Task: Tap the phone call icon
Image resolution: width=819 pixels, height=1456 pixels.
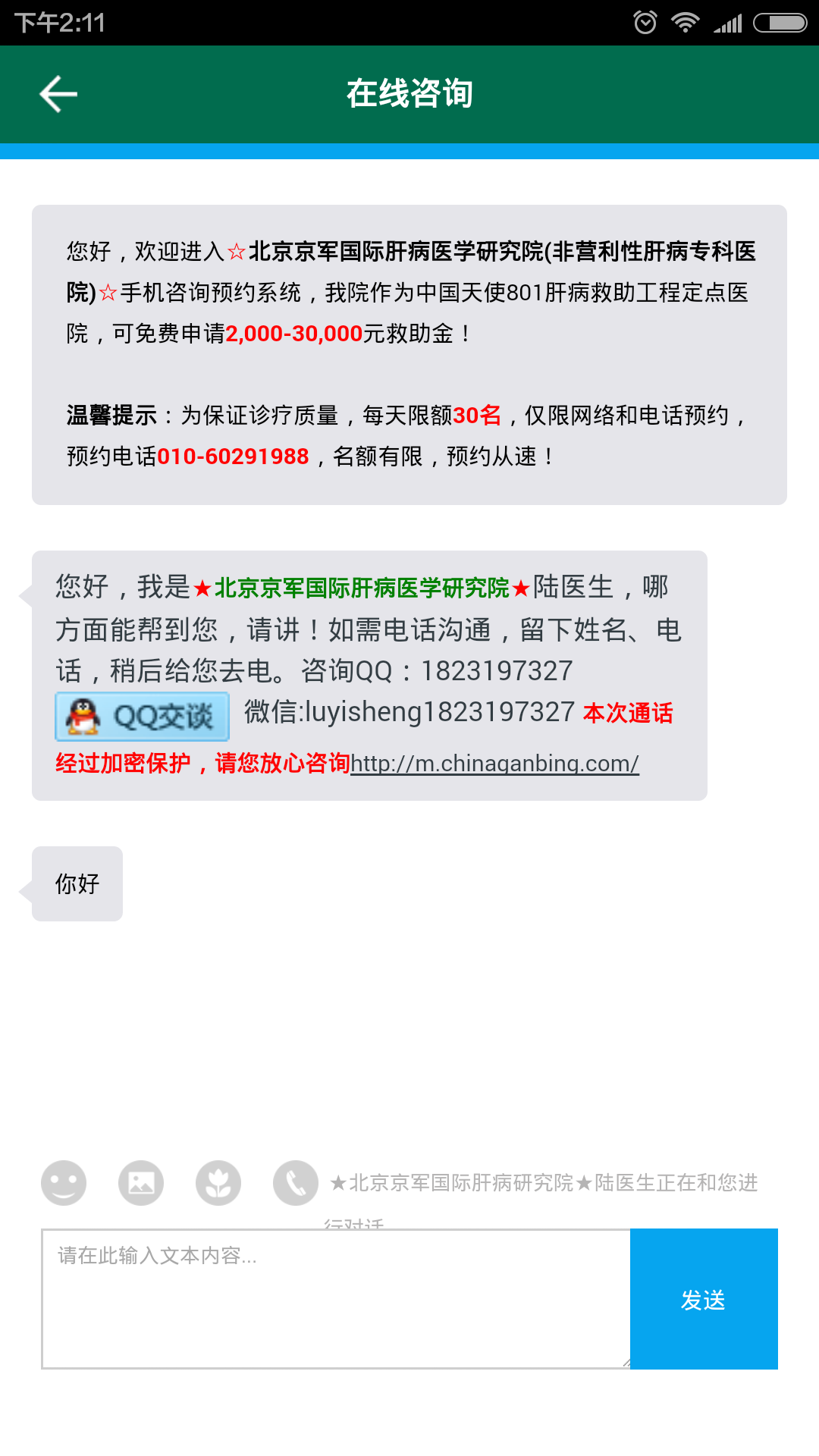Action: tap(296, 1182)
